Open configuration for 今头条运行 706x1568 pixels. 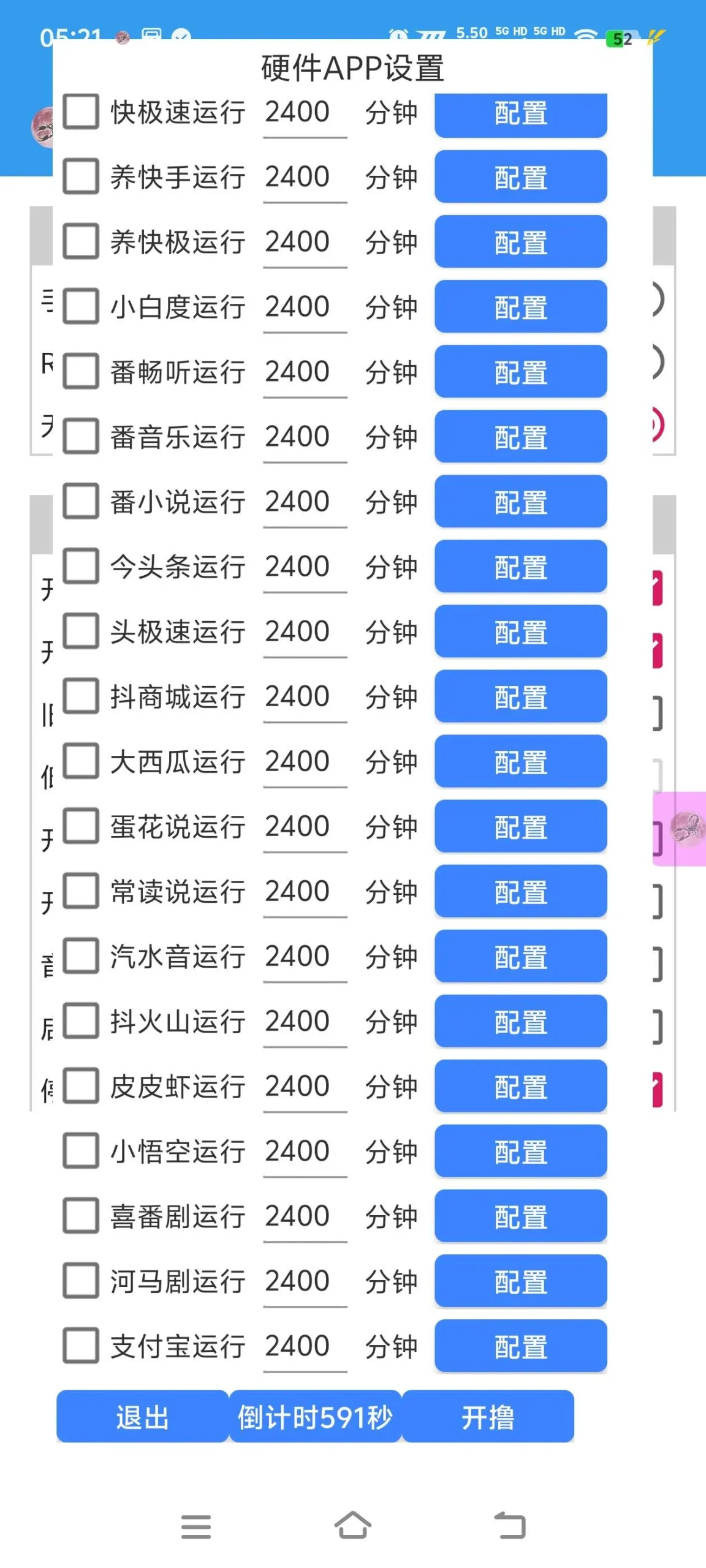tap(520, 567)
